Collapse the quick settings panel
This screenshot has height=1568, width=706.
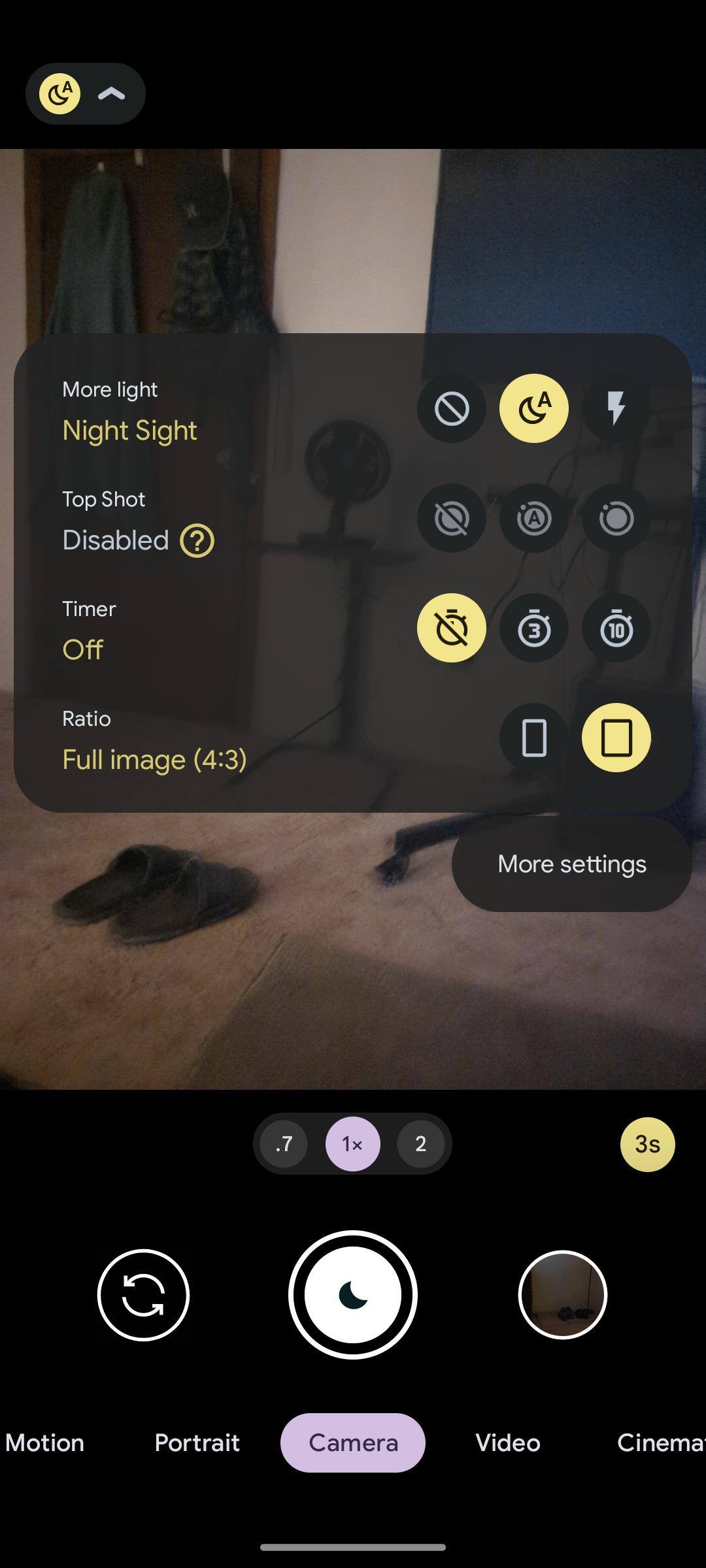pyautogui.click(x=111, y=94)
